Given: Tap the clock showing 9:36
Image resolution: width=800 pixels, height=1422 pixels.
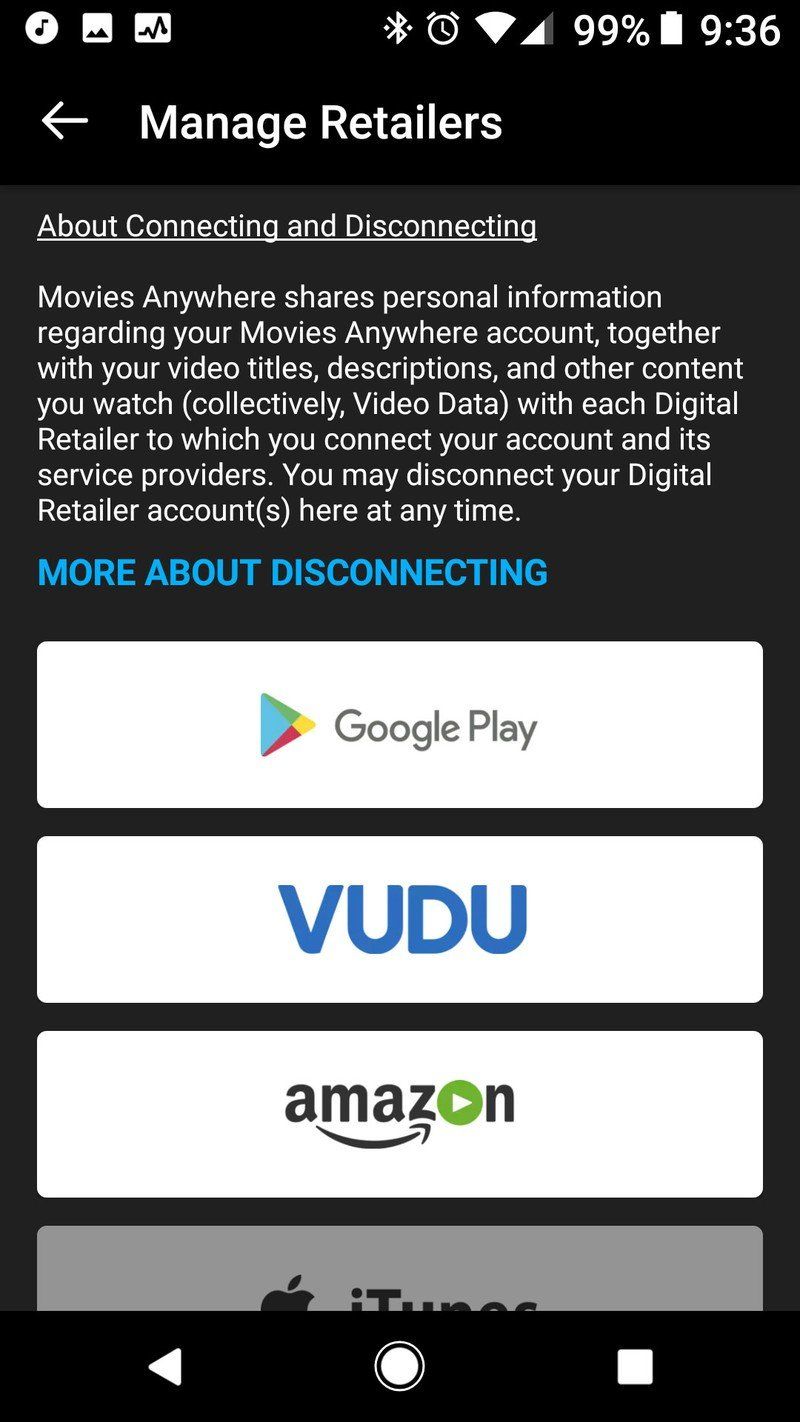Looking at the screenshot, I should (740, 28).
